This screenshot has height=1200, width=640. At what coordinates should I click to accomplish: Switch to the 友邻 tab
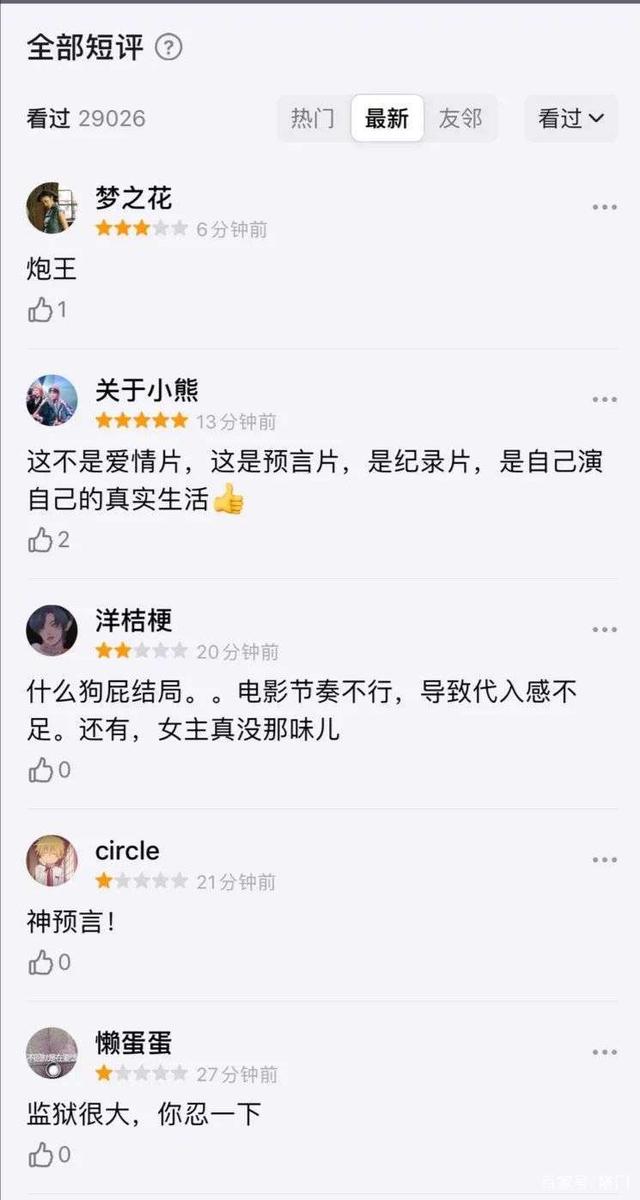(460, 118)
